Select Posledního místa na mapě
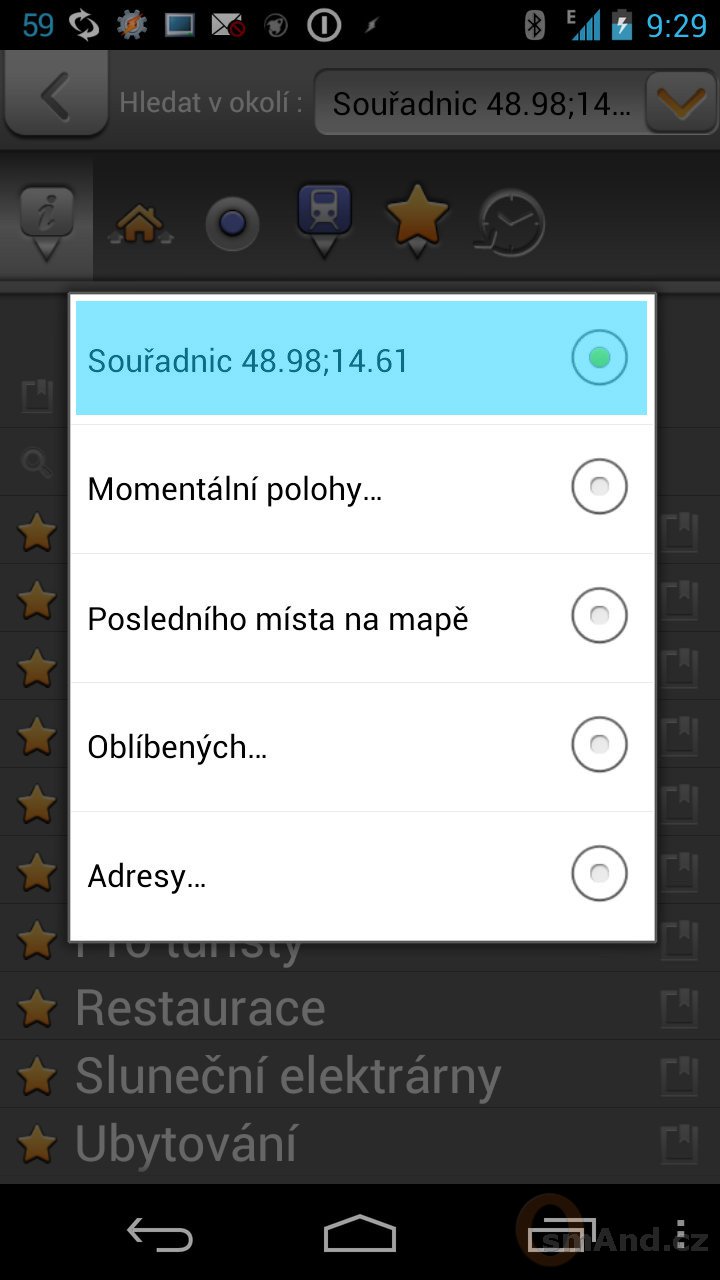This screenshot has width=720, height=1280. click(x=361, y=618)
